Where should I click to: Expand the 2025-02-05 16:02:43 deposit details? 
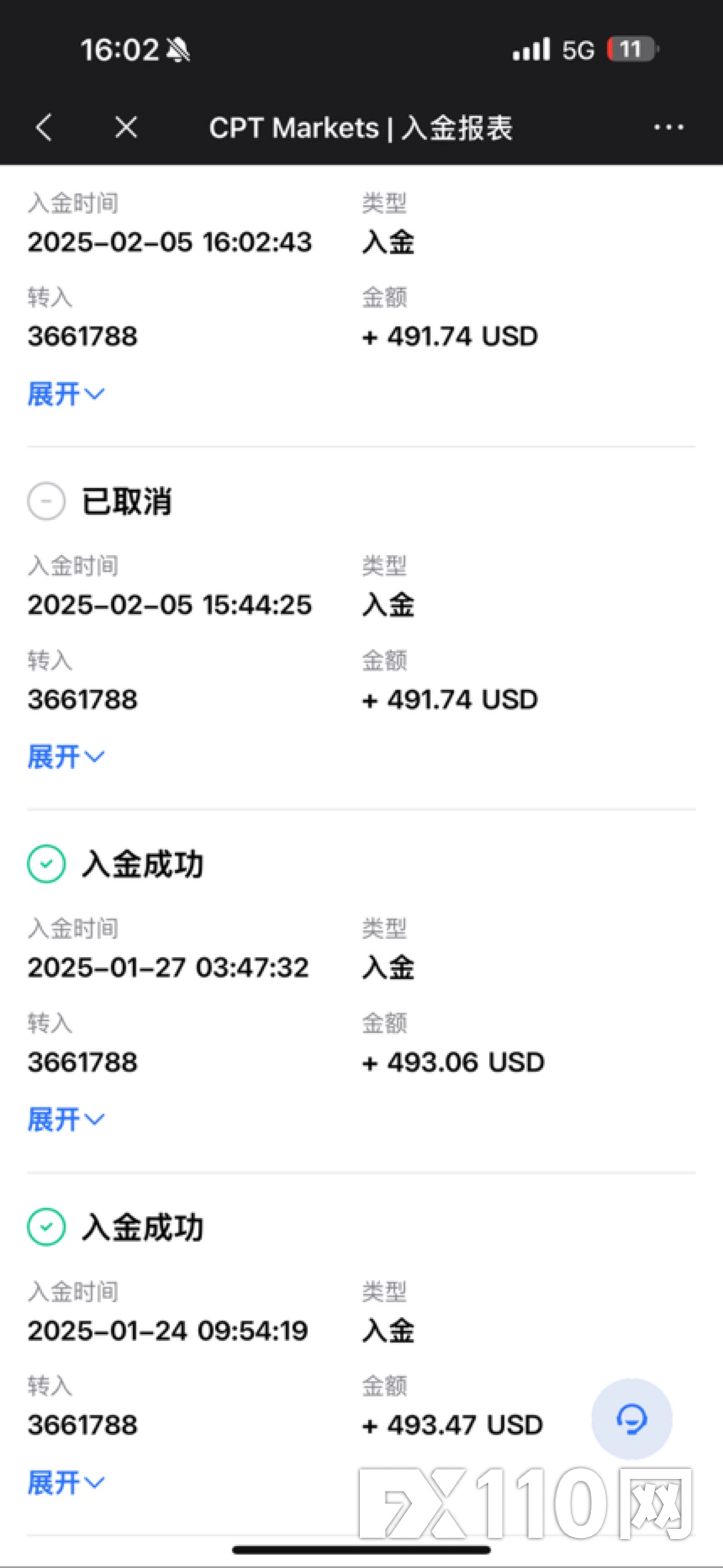(66, 394)
